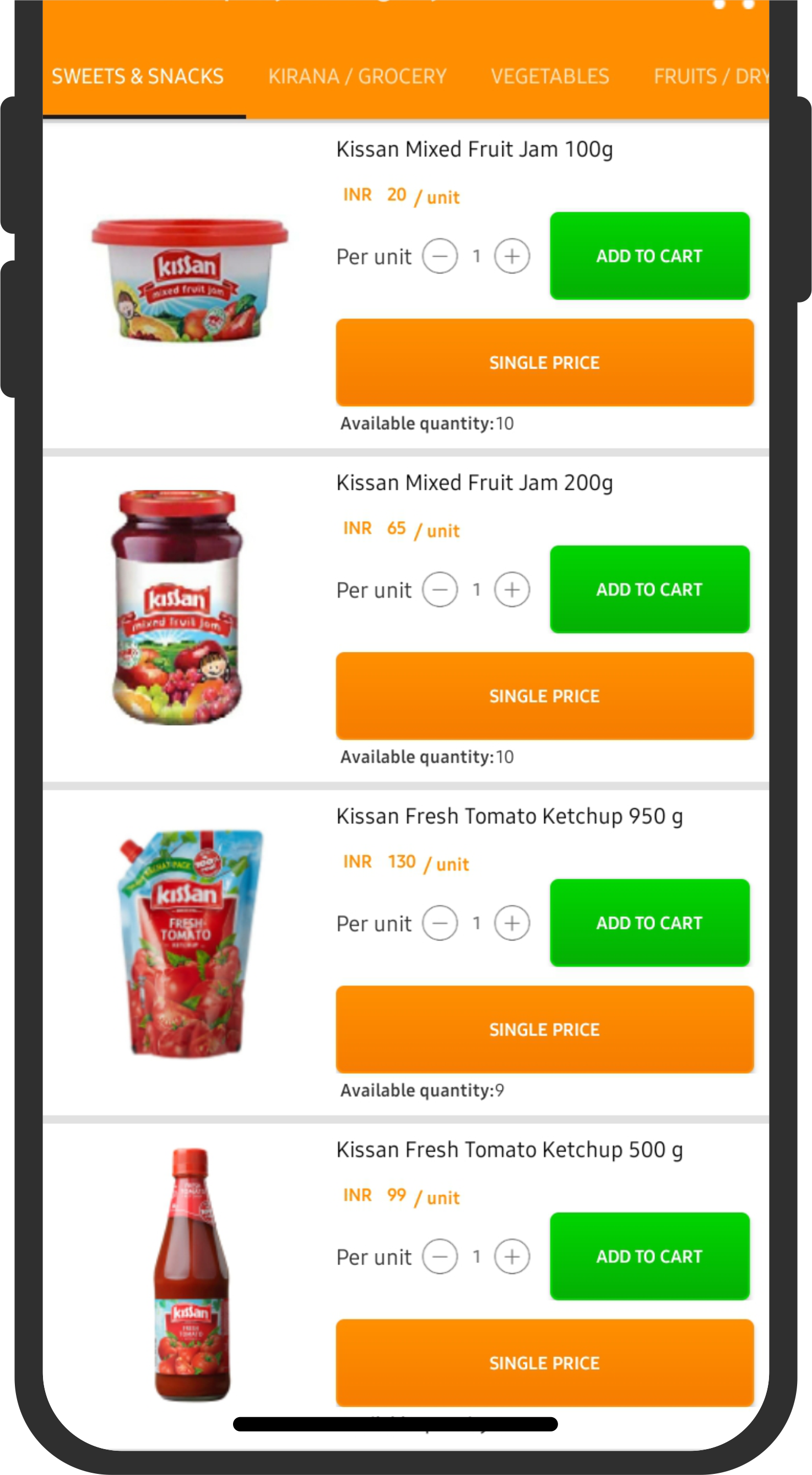Add Kissan Mixed Fruit Jam 100g to cart
The height and width of the screenshot is (1475, 812).
tap(649, 256)
